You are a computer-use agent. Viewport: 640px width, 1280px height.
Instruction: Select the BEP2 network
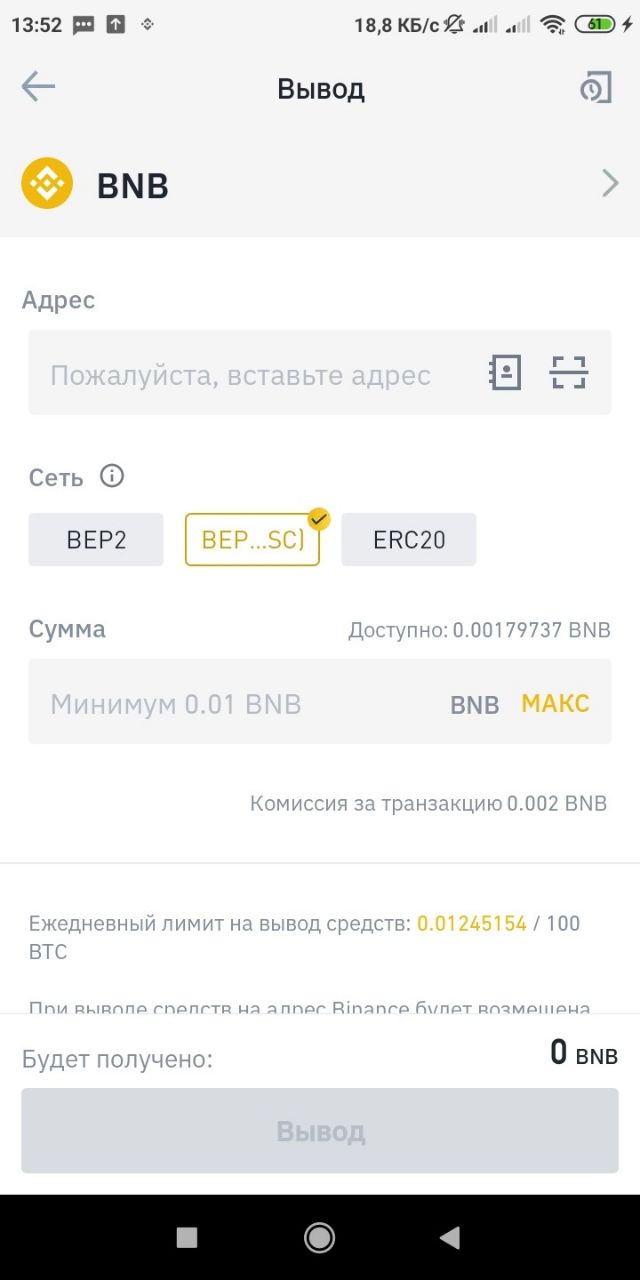pyautogui.click(x=96, y=540)
